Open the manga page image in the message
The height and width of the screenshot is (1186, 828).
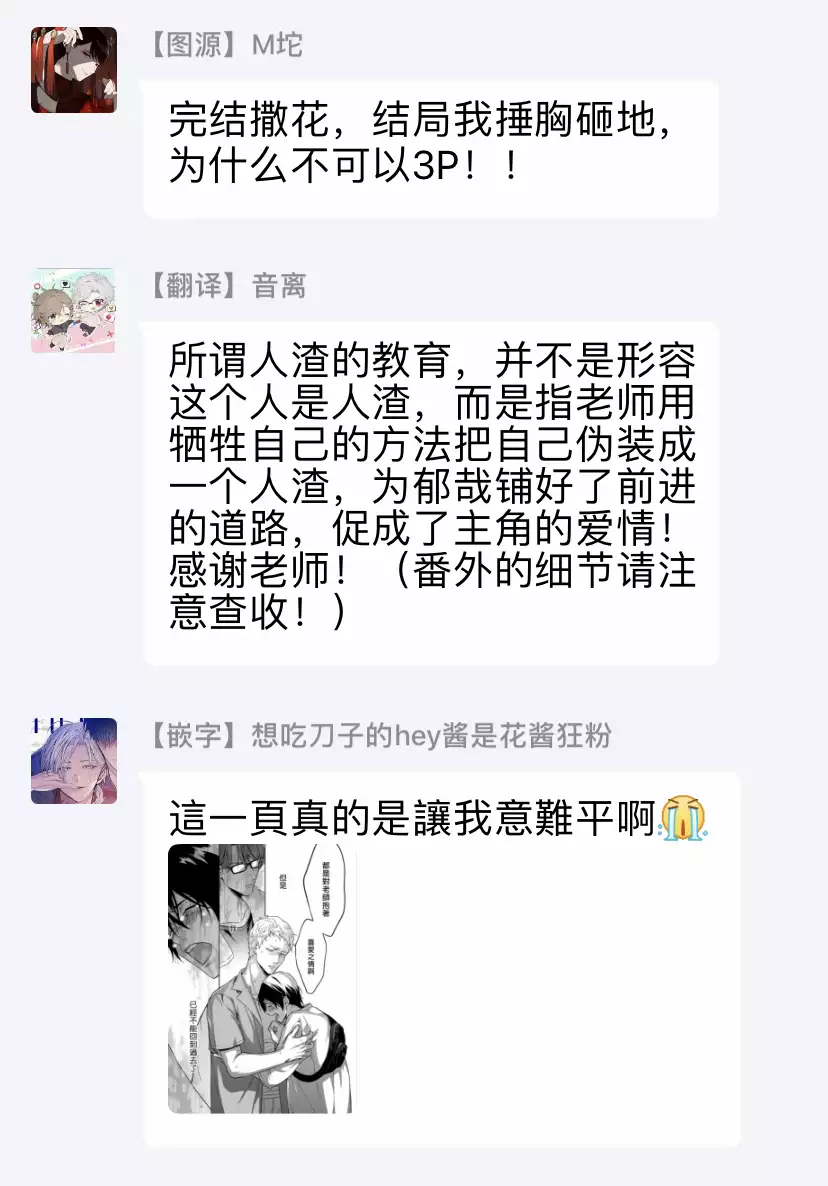(x=260, y=978)
